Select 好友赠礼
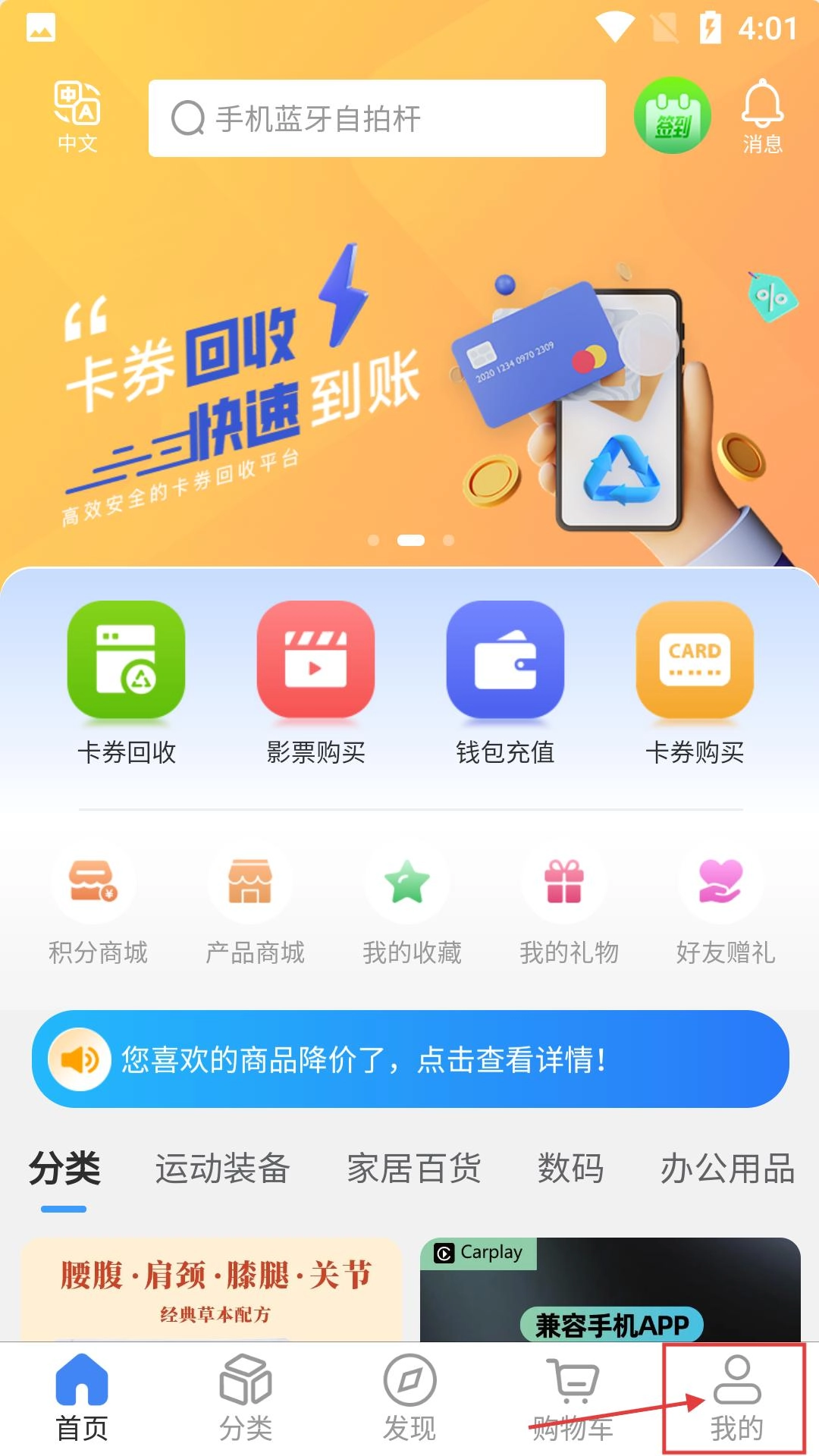This screenshot has width=819, height=1456. point(726,906)
